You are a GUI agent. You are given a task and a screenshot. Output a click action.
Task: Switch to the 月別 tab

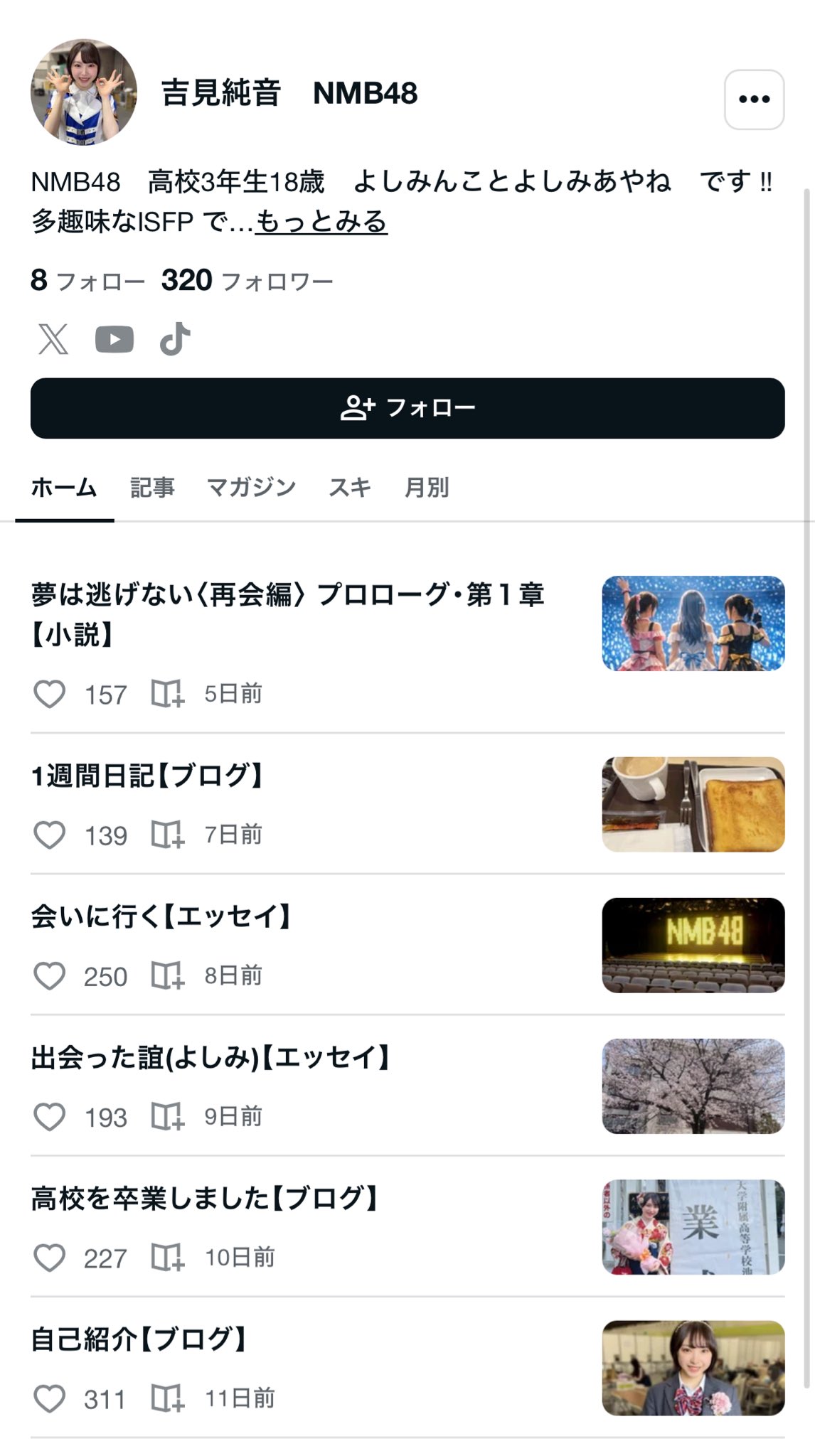[x=427, y=488]
